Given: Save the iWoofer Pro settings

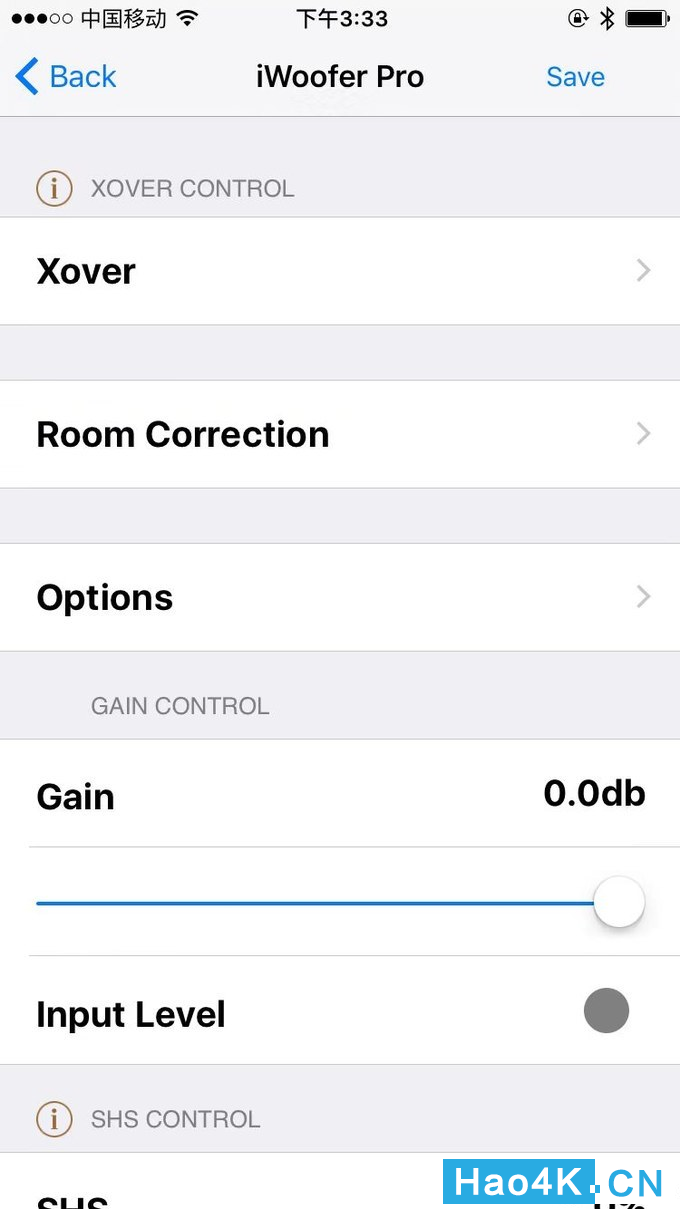Looking at the screenshot, I should (575, 77).
